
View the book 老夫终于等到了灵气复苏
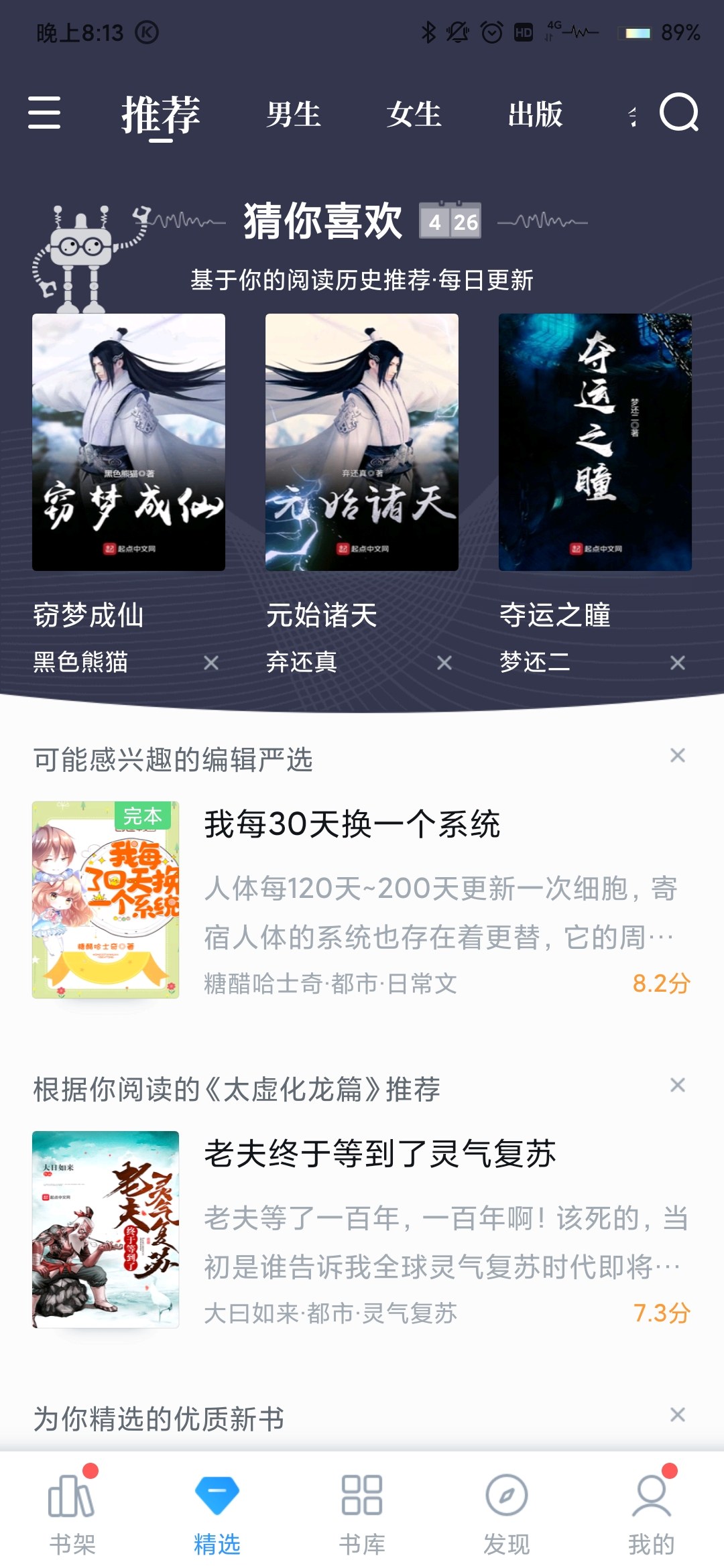[x=380, y=1154]
